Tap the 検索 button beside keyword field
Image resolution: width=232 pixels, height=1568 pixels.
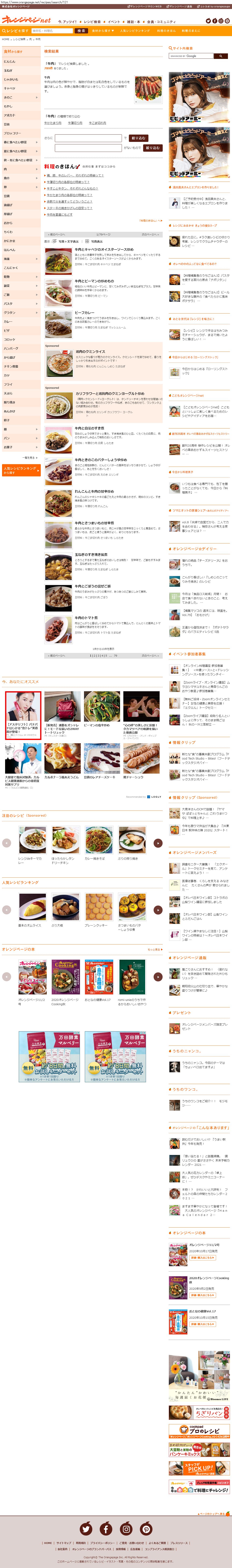tap(81, 30)
